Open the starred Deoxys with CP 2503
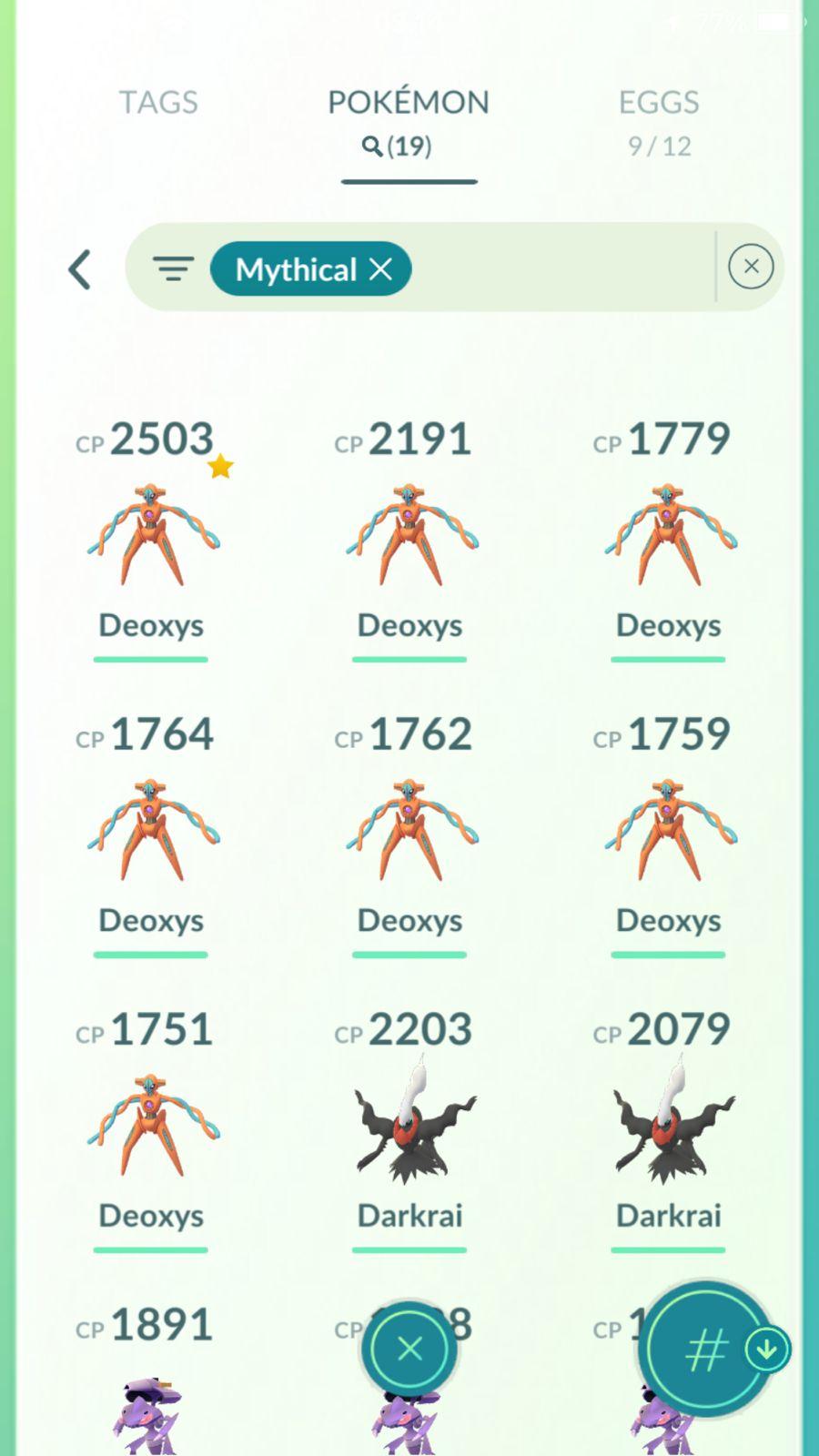The height and width of the screenshot is (1456, 819). click(151, 537)
